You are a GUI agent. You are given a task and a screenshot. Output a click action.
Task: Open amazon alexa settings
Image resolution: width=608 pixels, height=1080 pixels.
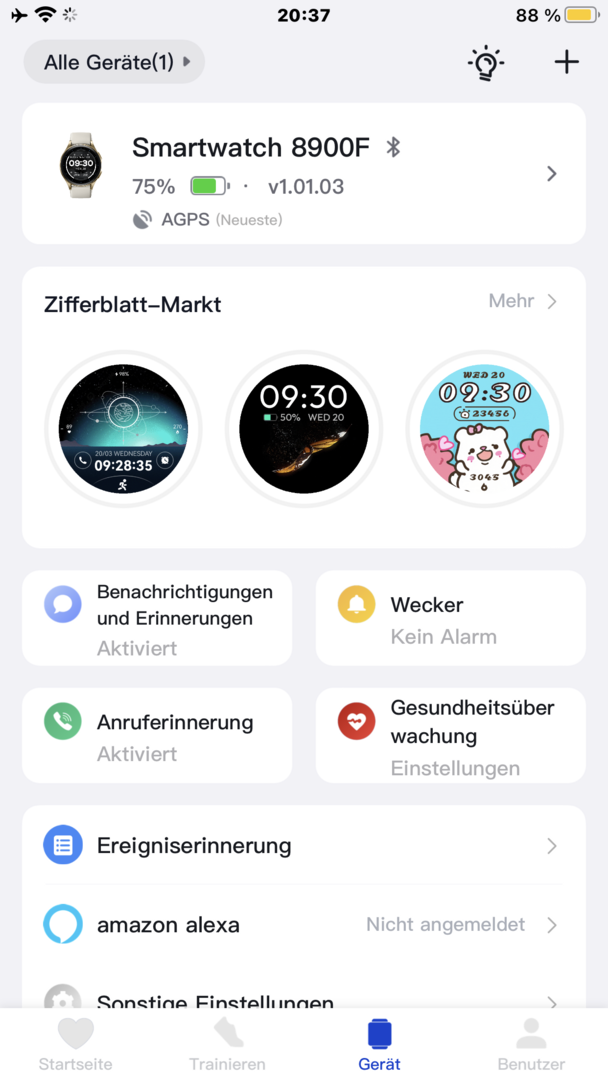[x=303, y=925]
